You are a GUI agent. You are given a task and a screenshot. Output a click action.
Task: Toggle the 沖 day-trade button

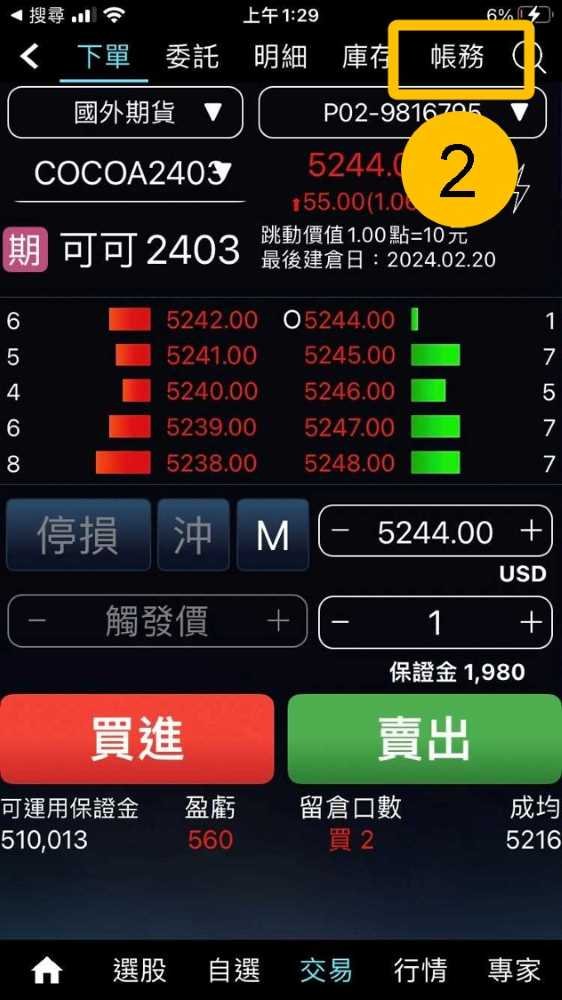tap(193, 535)
